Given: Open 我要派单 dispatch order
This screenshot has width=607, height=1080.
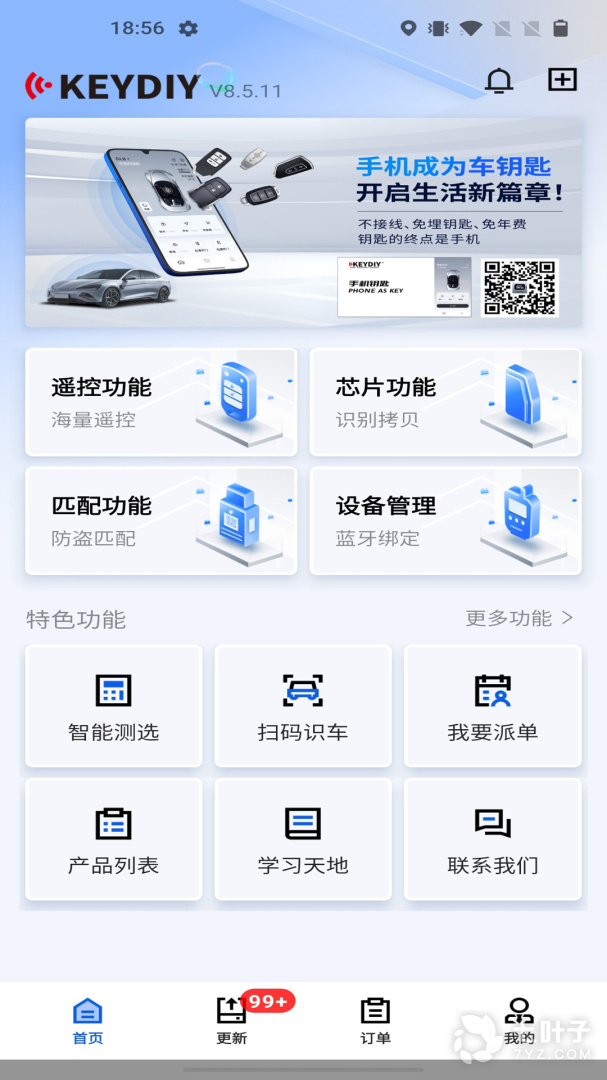Looking at the screenshot, I should pos(492,706).
